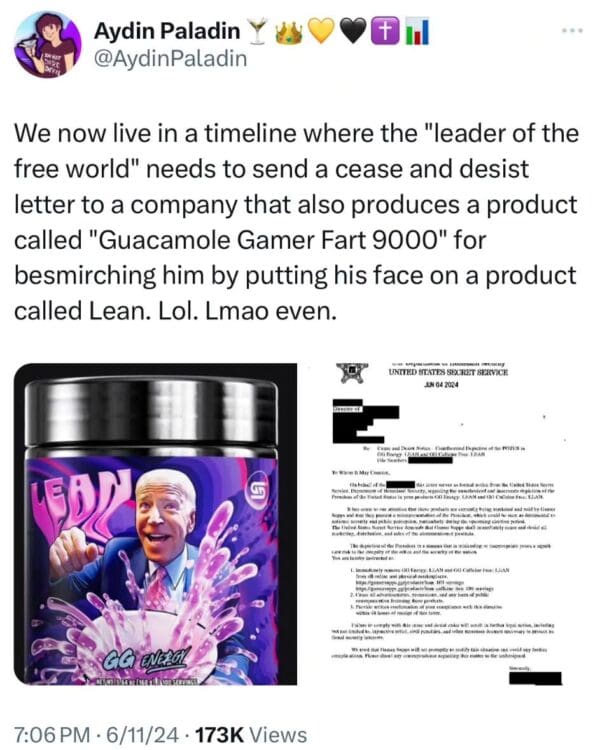
Task: Open the Lean energy tub image
Action: 152,524
